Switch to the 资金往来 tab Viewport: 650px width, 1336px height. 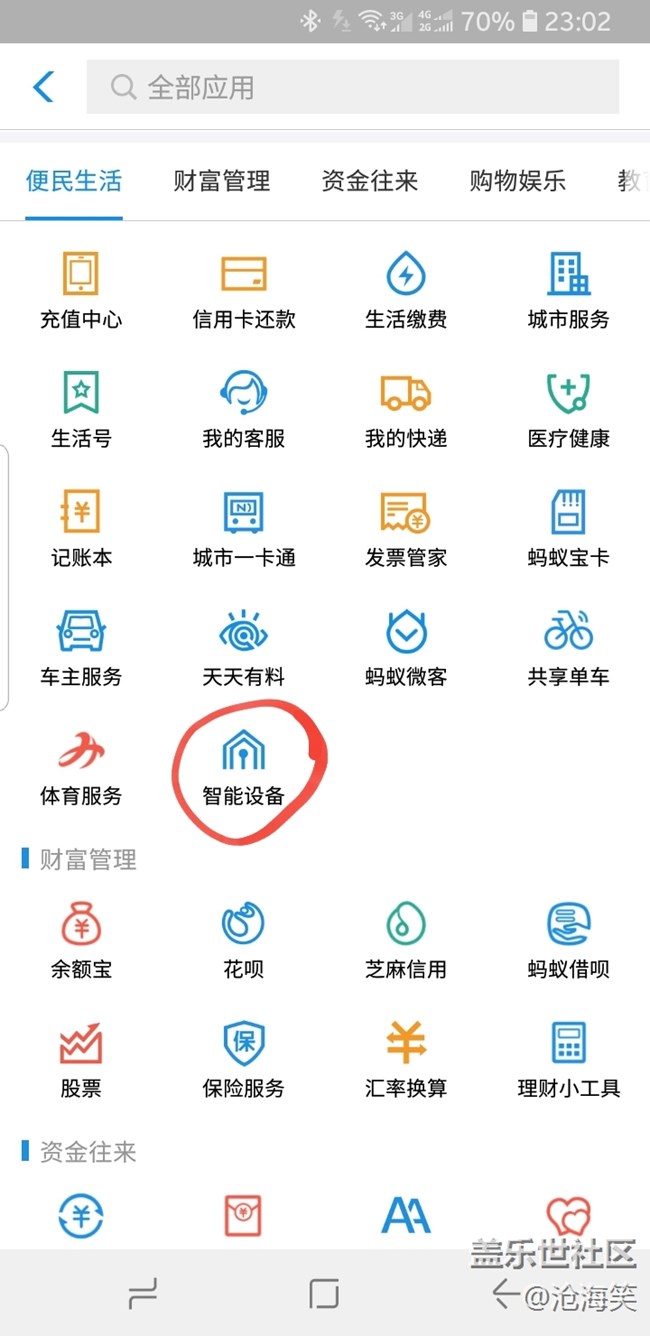pos(369,181)
